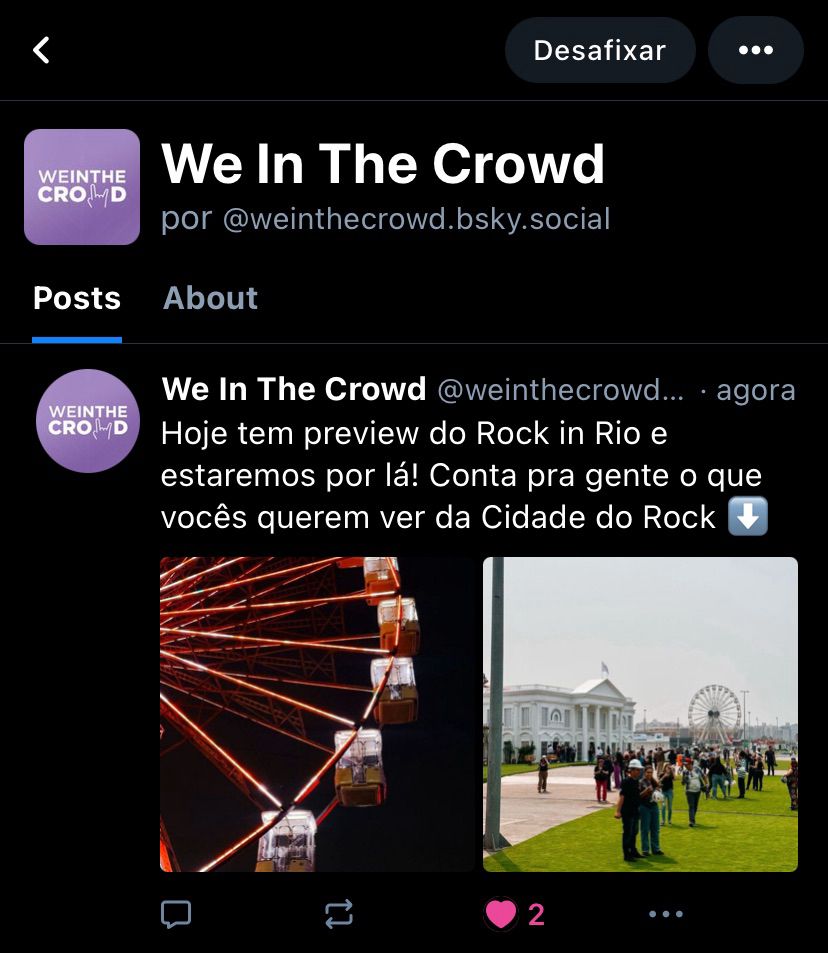Open the We In The Crowd feed avatar

tap(82, 187)
